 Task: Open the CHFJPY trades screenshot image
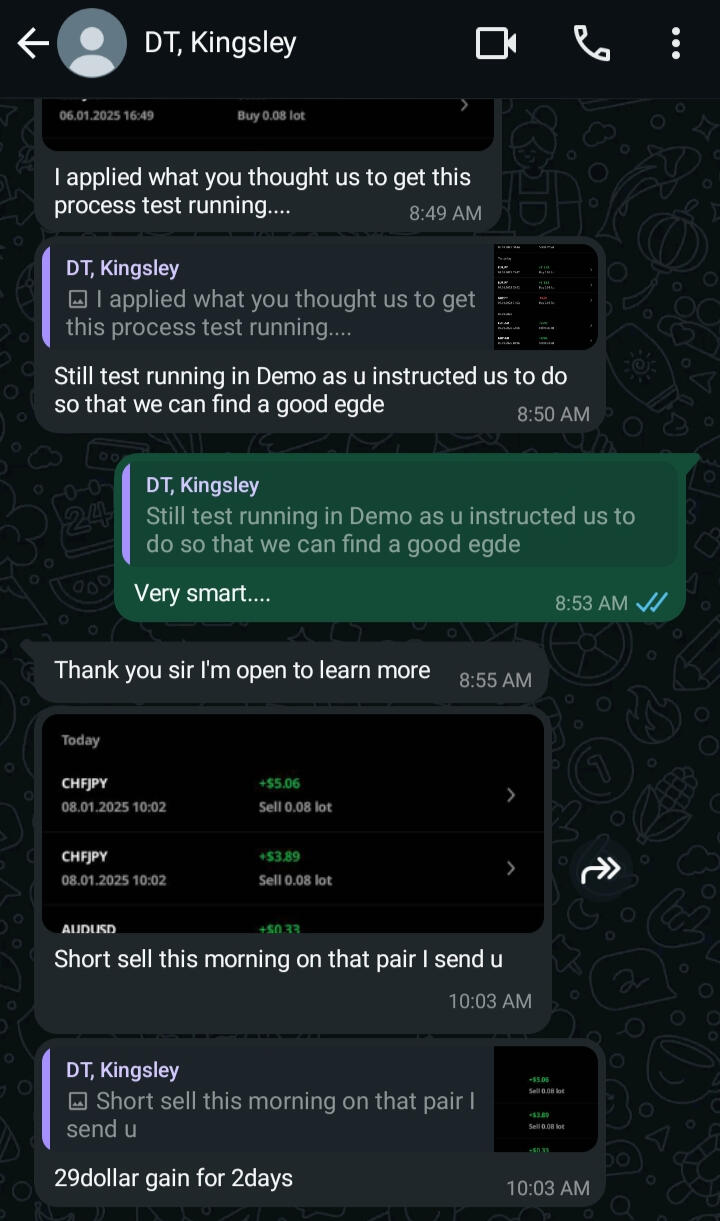pyautogui.click(x=292, y=822)
